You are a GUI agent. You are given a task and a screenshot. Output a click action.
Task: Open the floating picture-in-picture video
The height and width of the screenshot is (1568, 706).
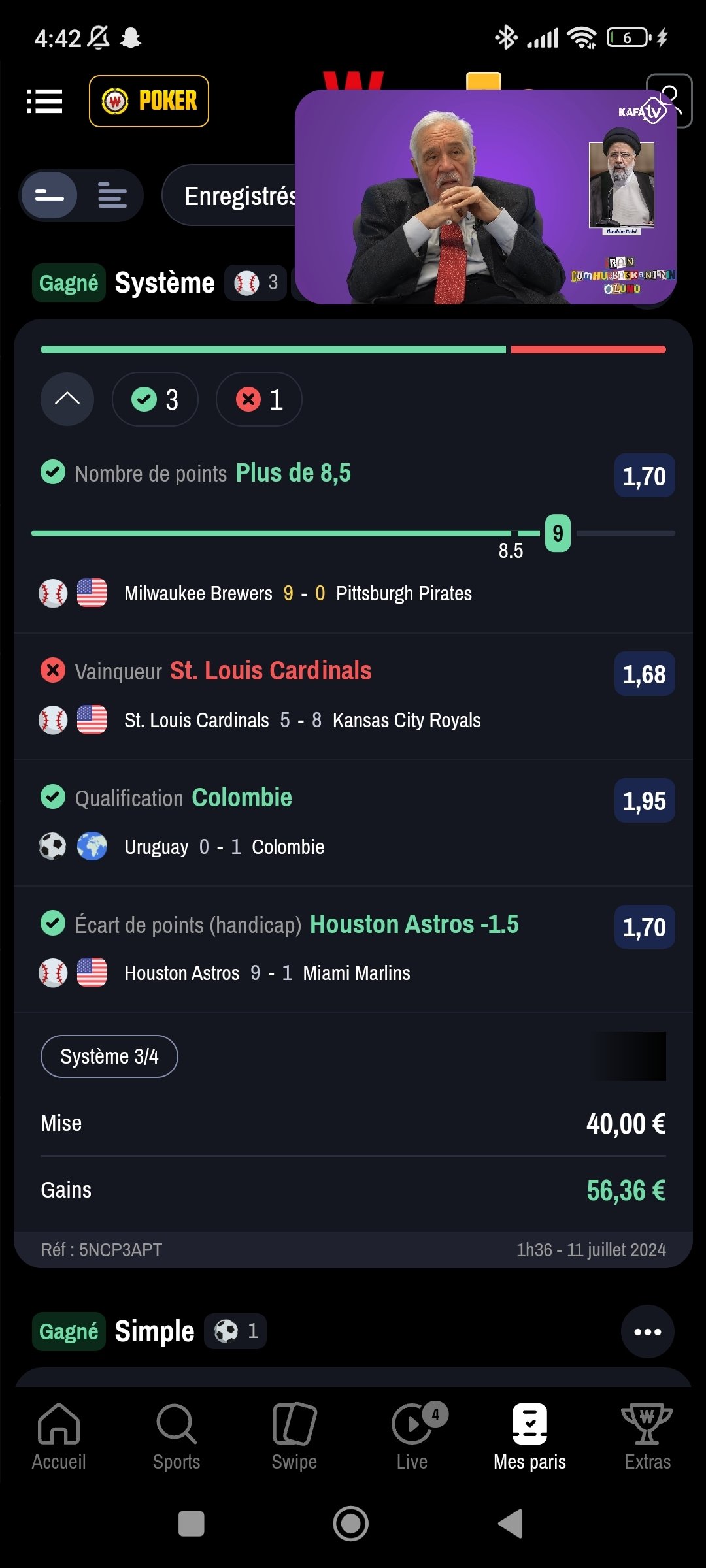pyautogui.click(x=485, y=197)
